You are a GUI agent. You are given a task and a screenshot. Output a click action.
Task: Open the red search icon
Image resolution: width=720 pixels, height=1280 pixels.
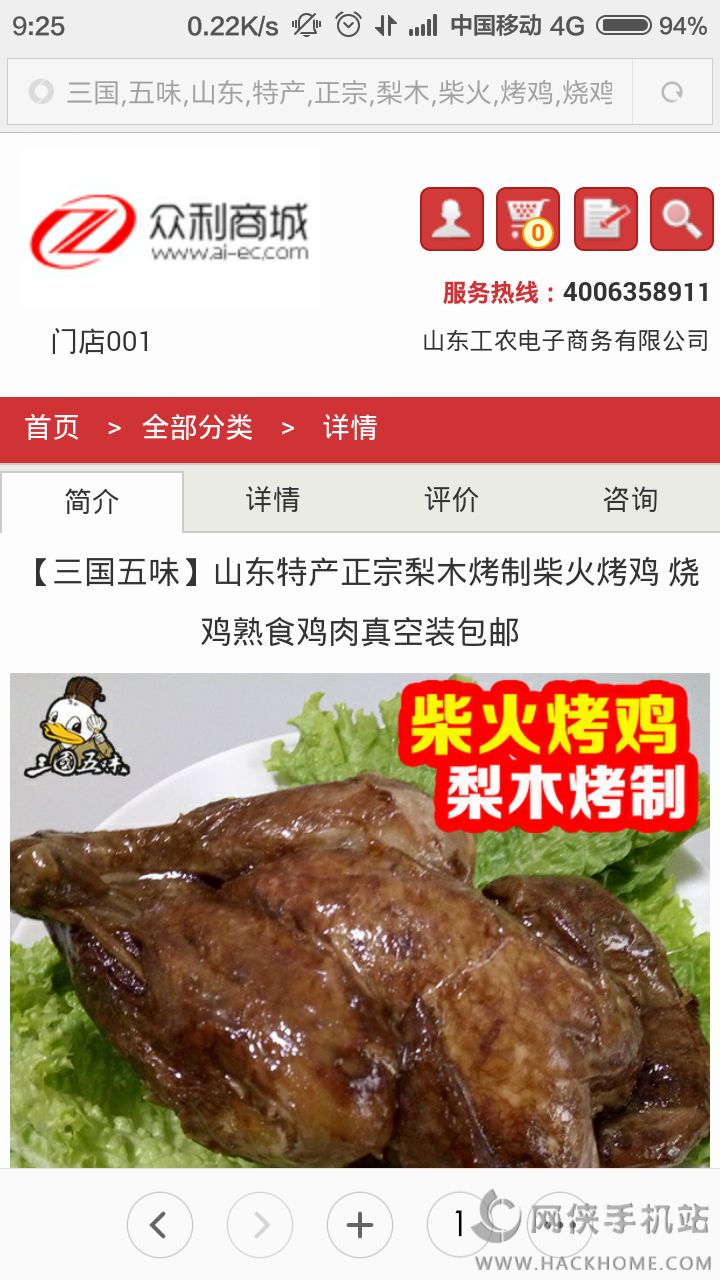click(x=682, y=219)
